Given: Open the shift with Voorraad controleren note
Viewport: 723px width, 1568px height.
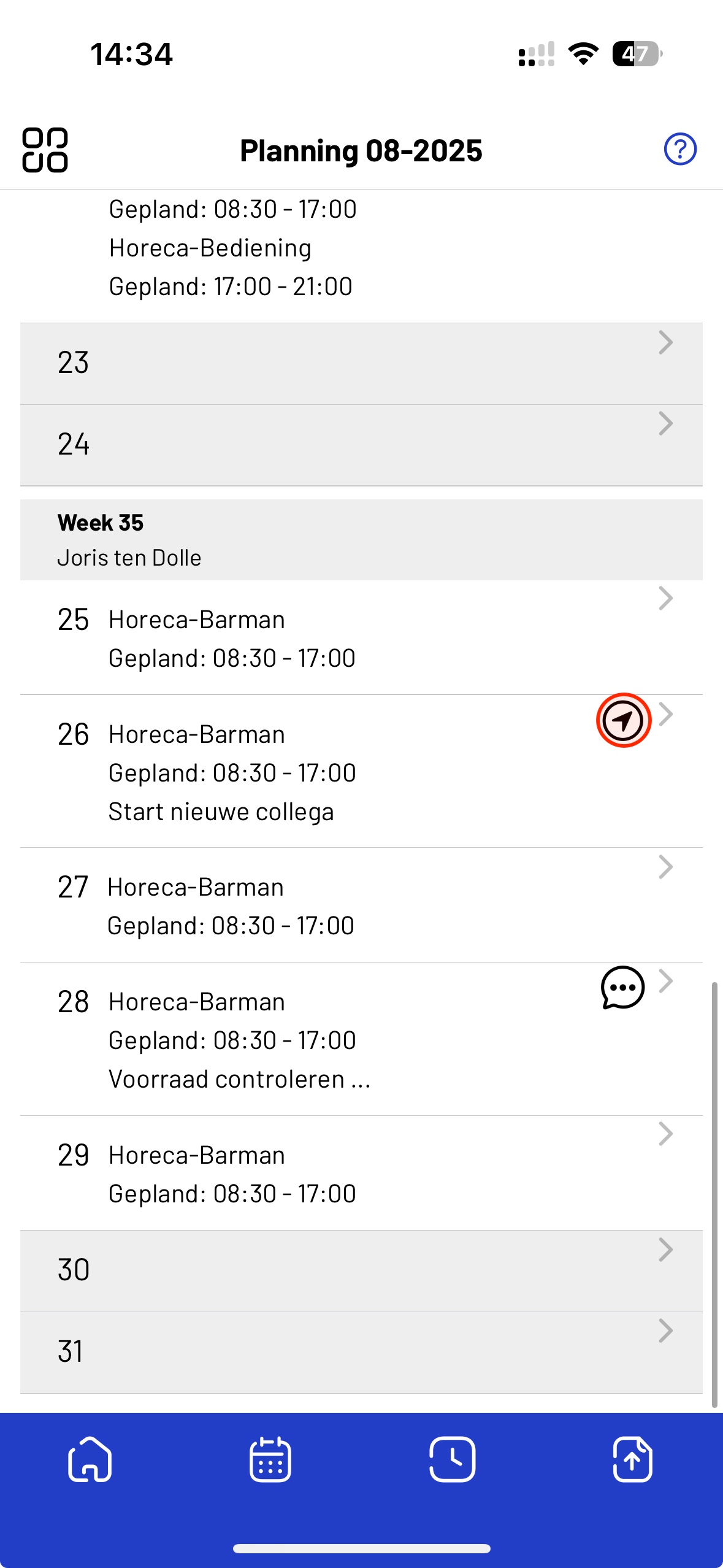Looking at the screenshot, I should coord(361,1039).
